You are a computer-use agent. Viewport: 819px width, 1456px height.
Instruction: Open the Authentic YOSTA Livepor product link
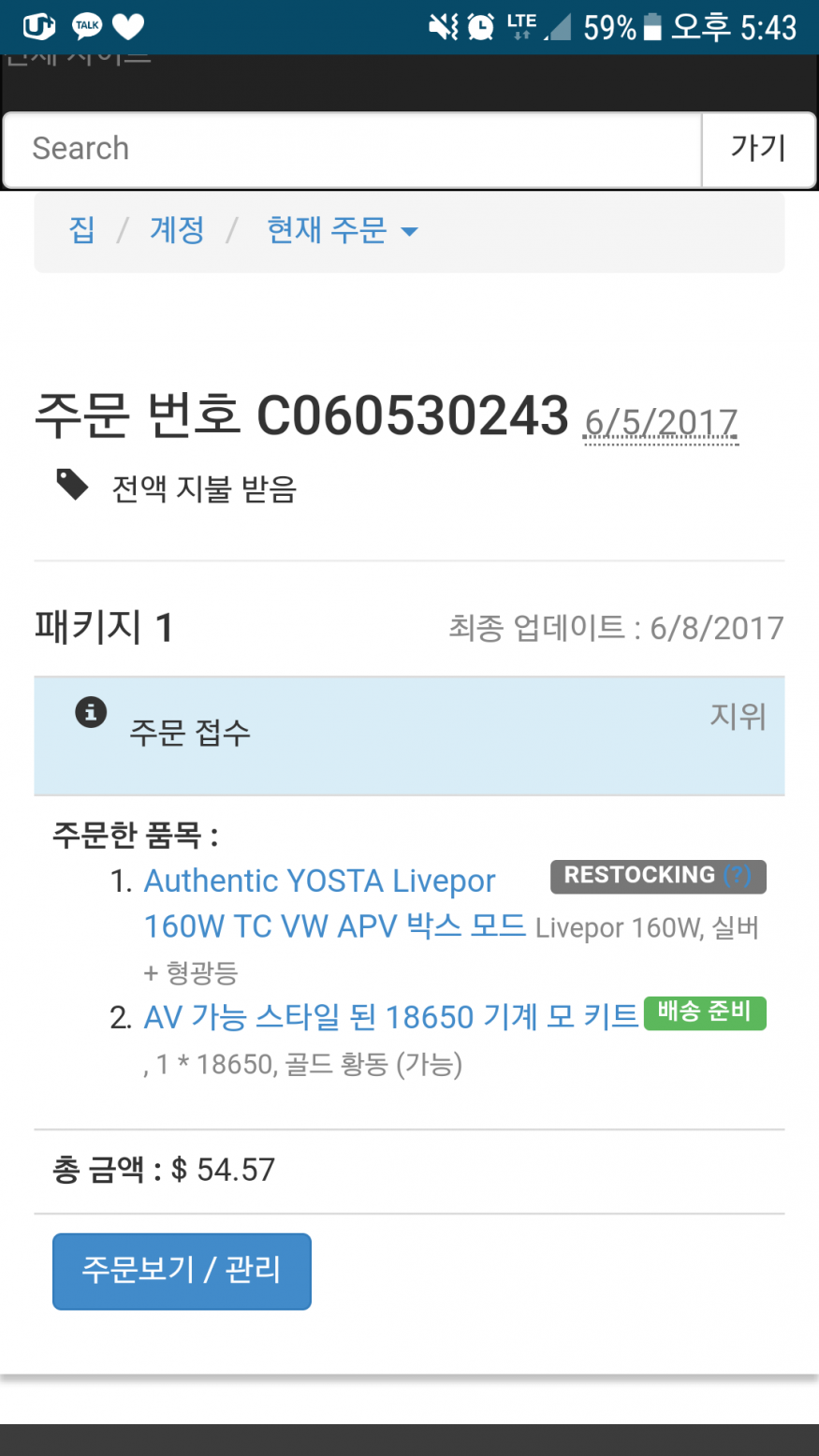point(319,881)
